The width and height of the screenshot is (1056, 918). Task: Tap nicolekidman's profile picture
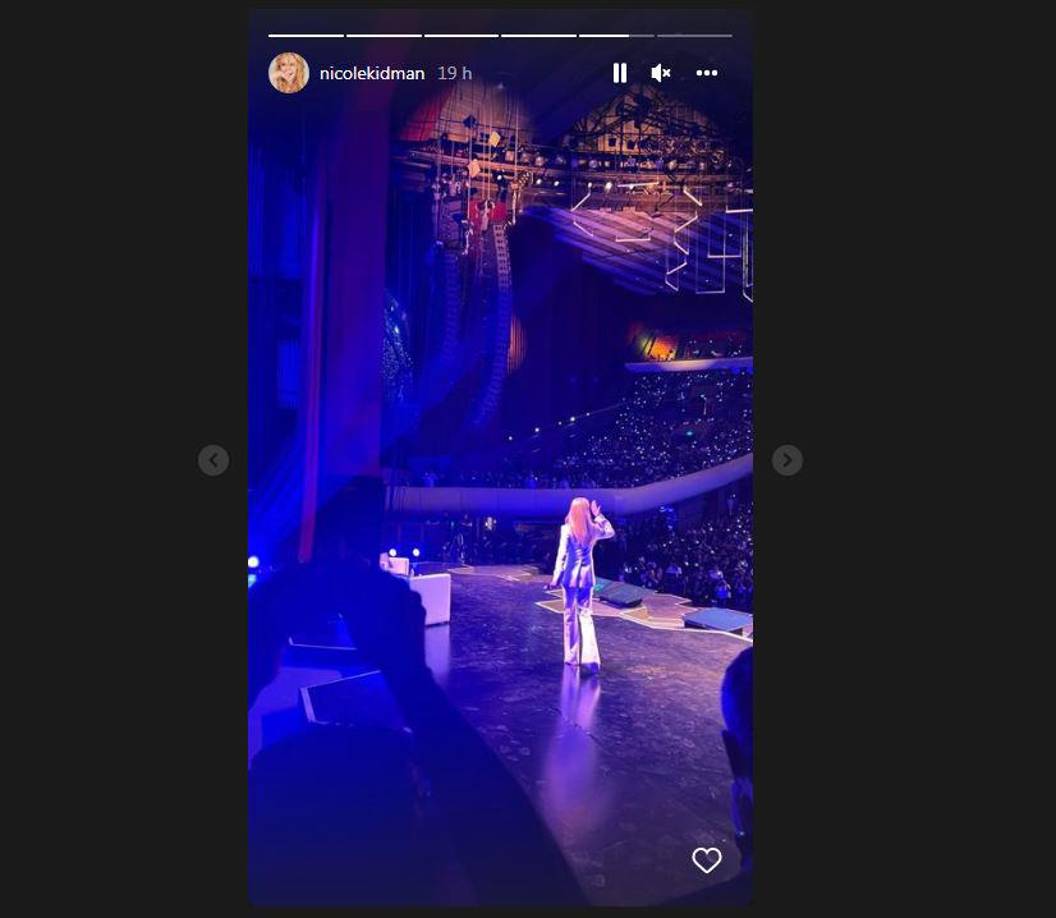pos(289,73)
